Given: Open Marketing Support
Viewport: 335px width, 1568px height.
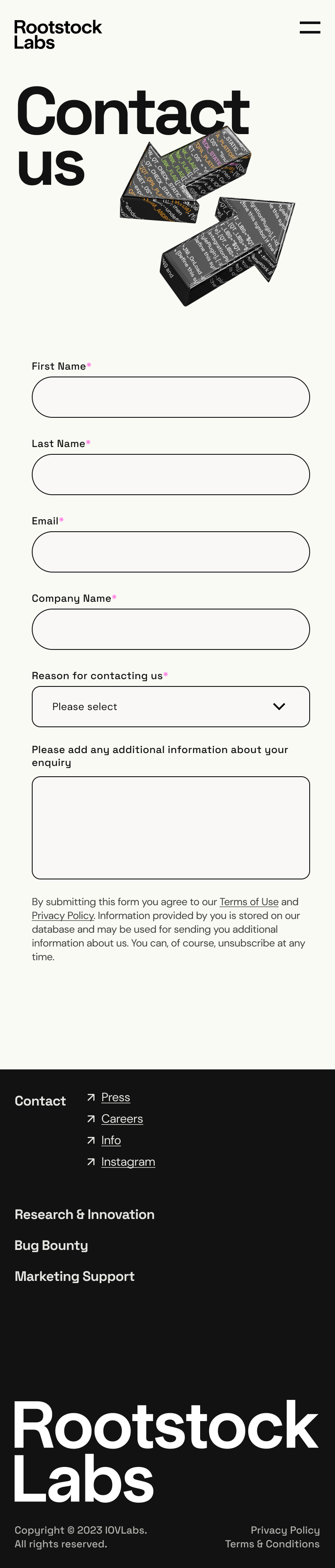Looking at the screenshot, I should pos(74,1277).
